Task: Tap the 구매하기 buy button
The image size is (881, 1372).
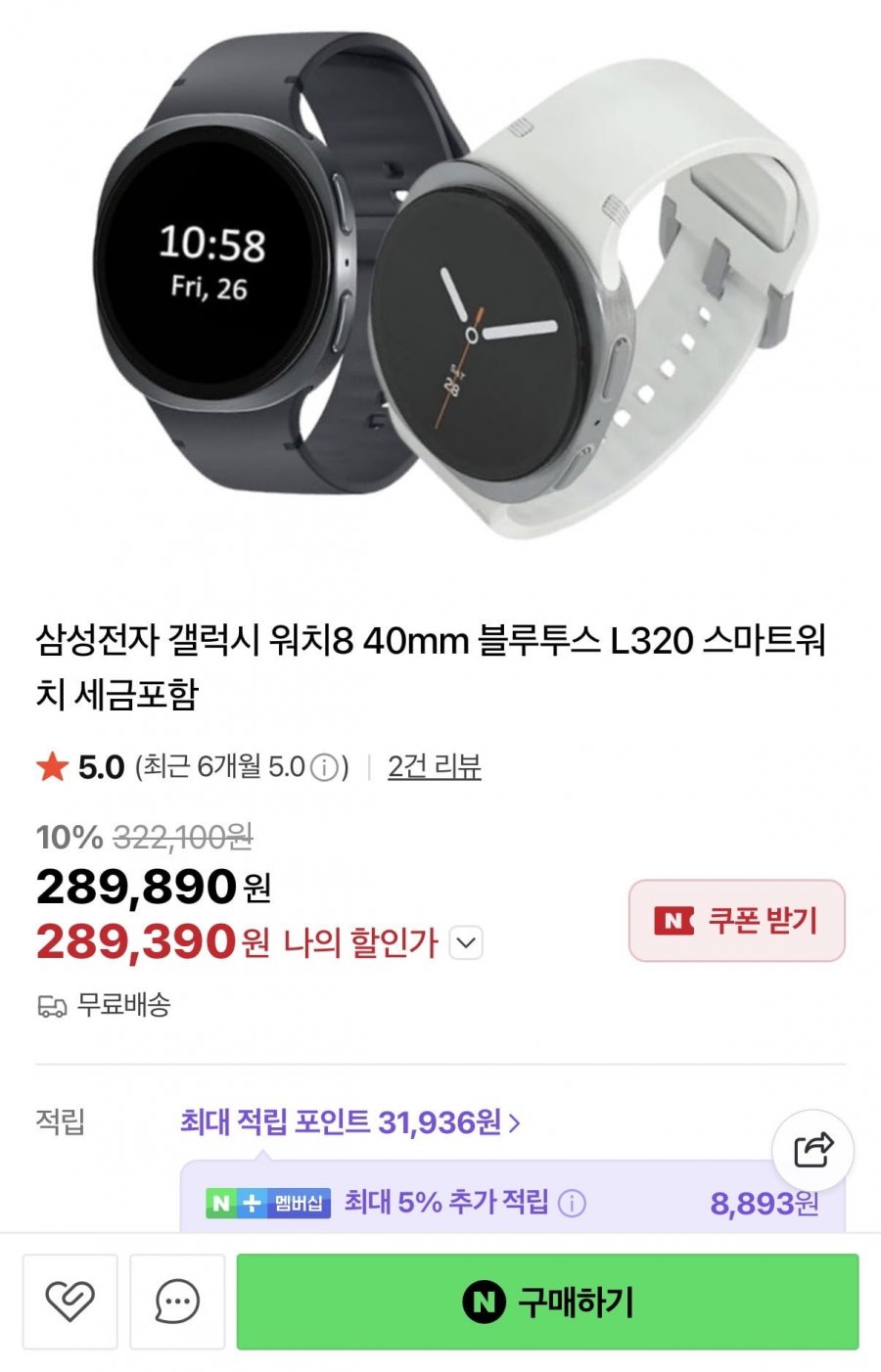Action: click(x=547, y=1302)
